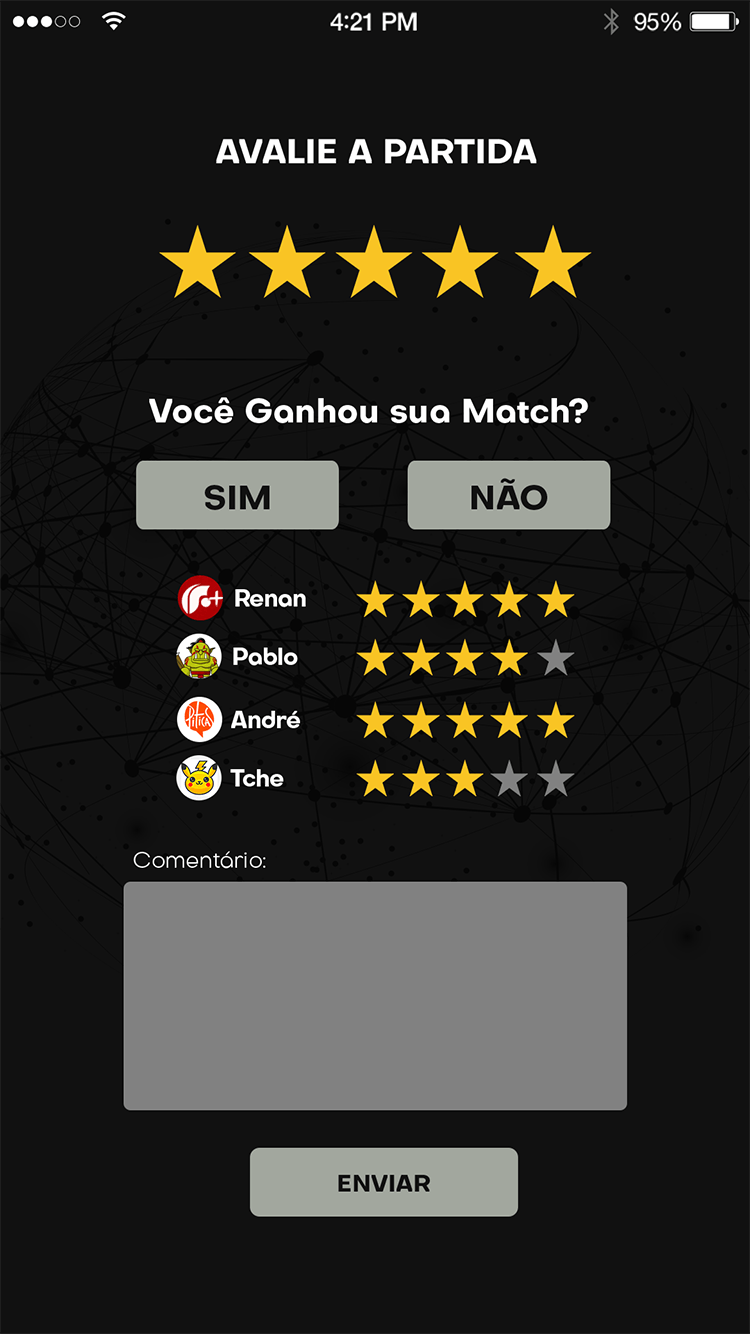Viewport: 750px width, 1334px height.
Task: Set Renan's rating to one star
Action: 375,600
